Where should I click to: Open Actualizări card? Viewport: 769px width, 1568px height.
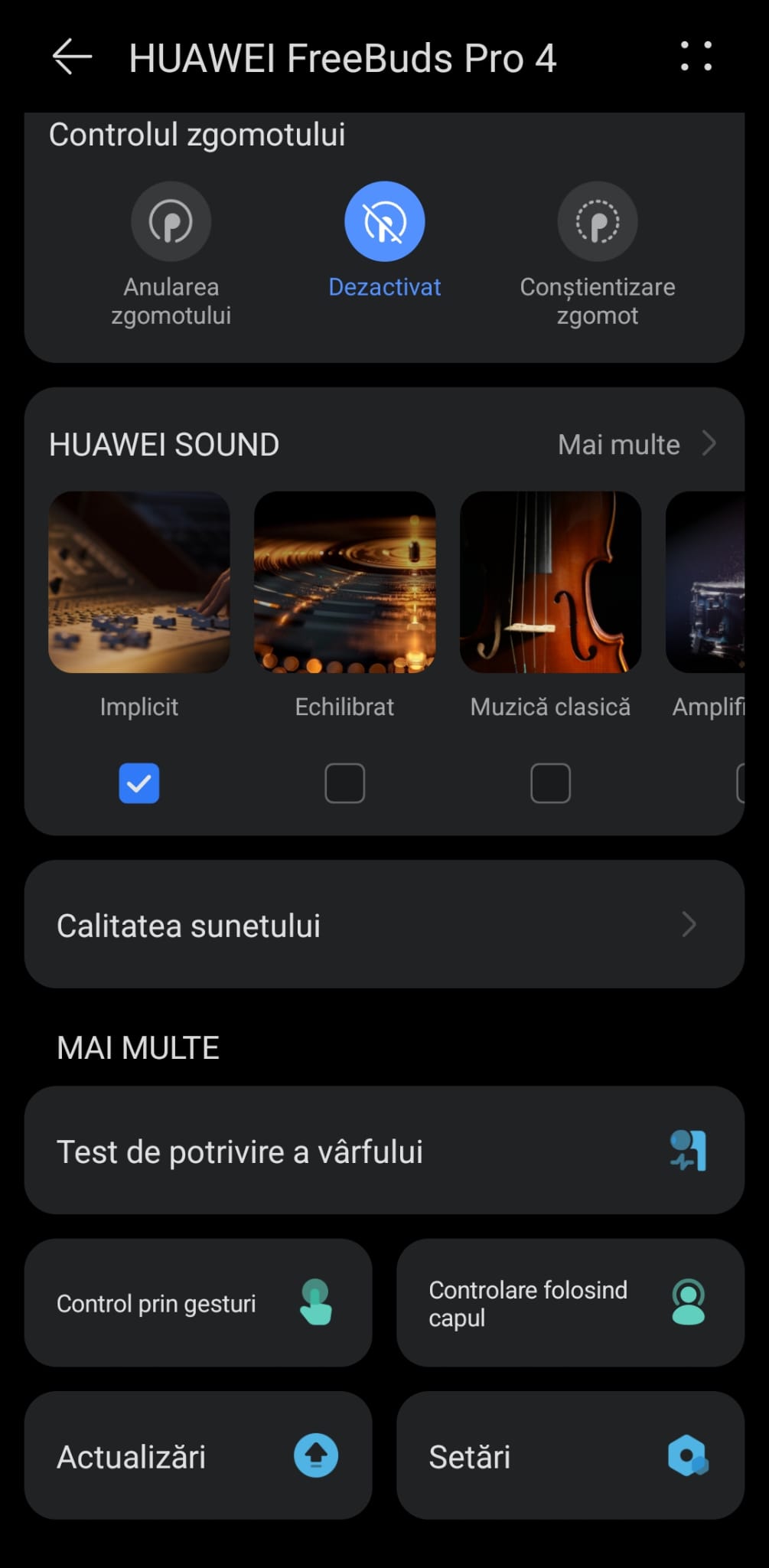[198, 1456]
